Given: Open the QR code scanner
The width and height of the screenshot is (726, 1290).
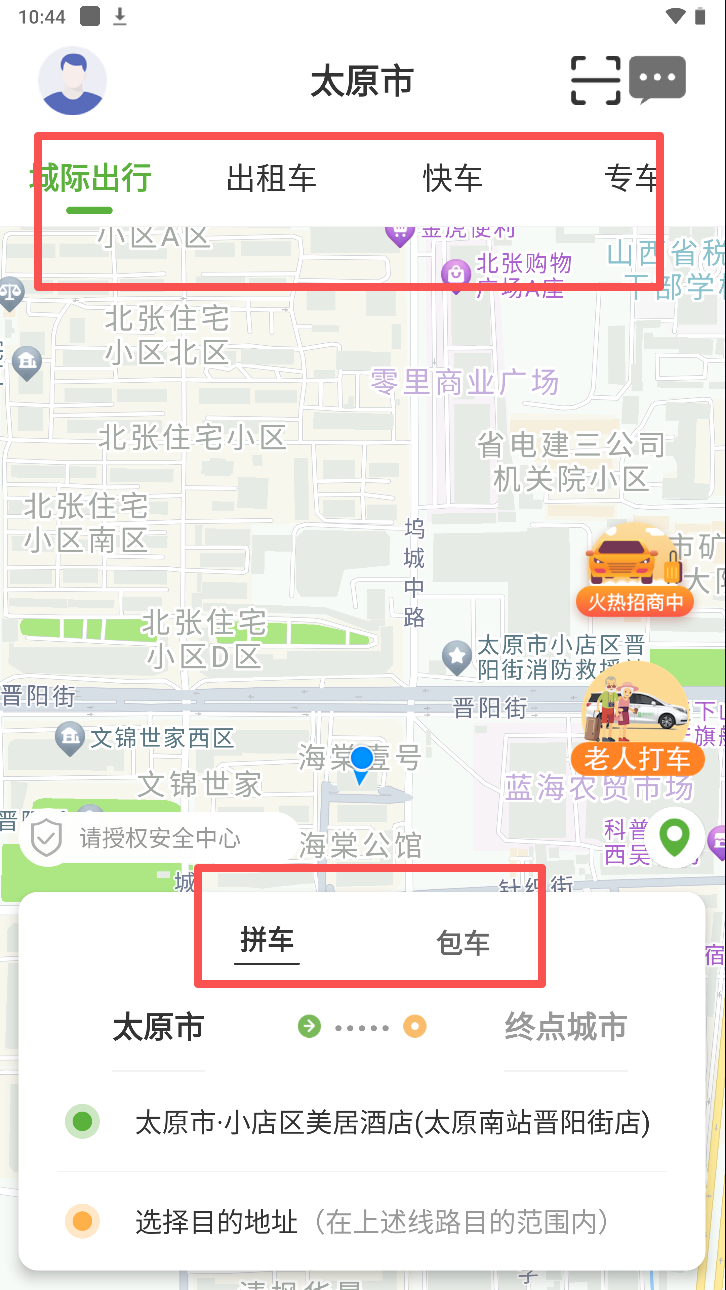Looking at the screenshot, I should point(595,80).
